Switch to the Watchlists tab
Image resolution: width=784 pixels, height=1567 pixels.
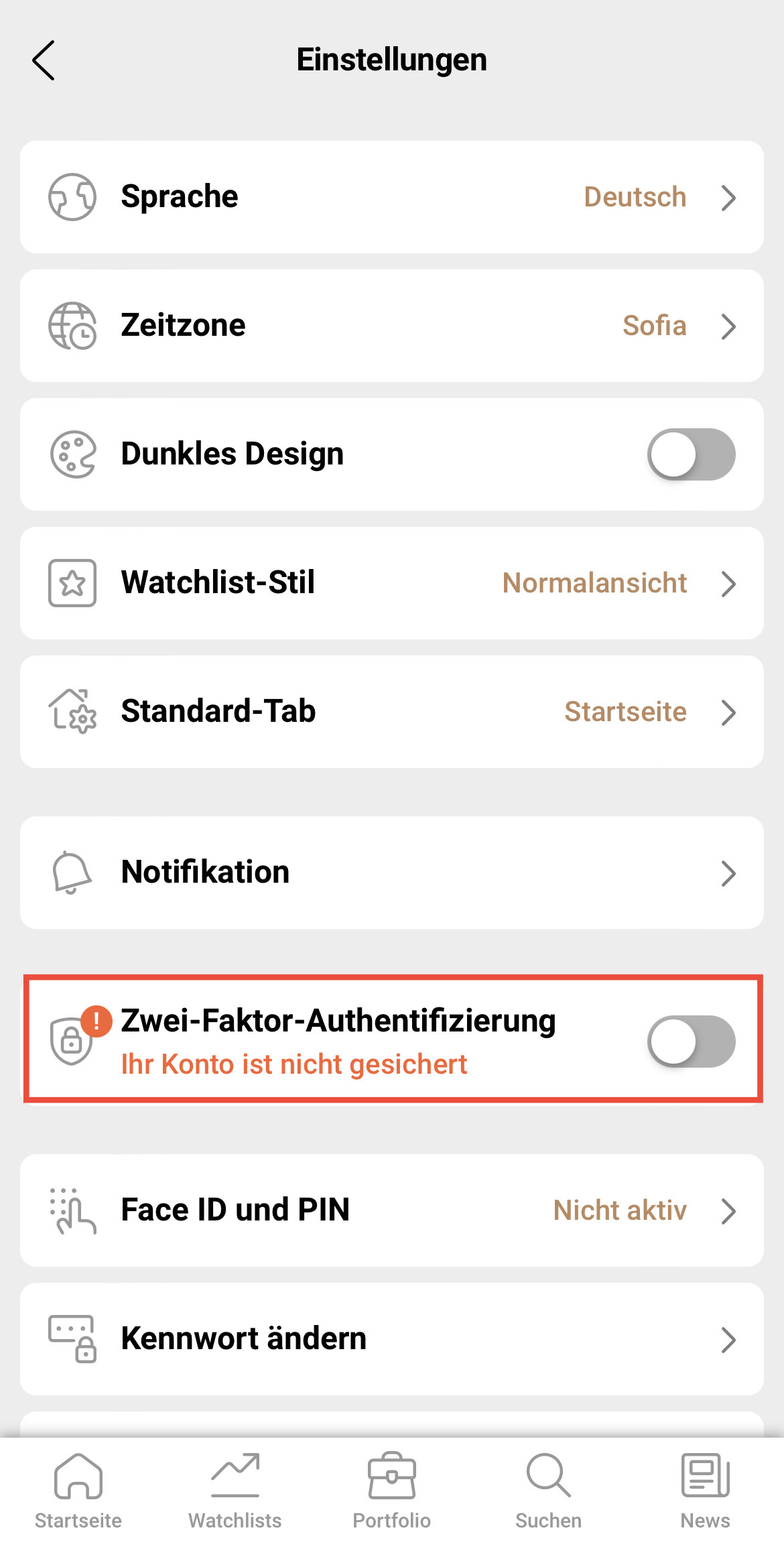(235, 1491)
